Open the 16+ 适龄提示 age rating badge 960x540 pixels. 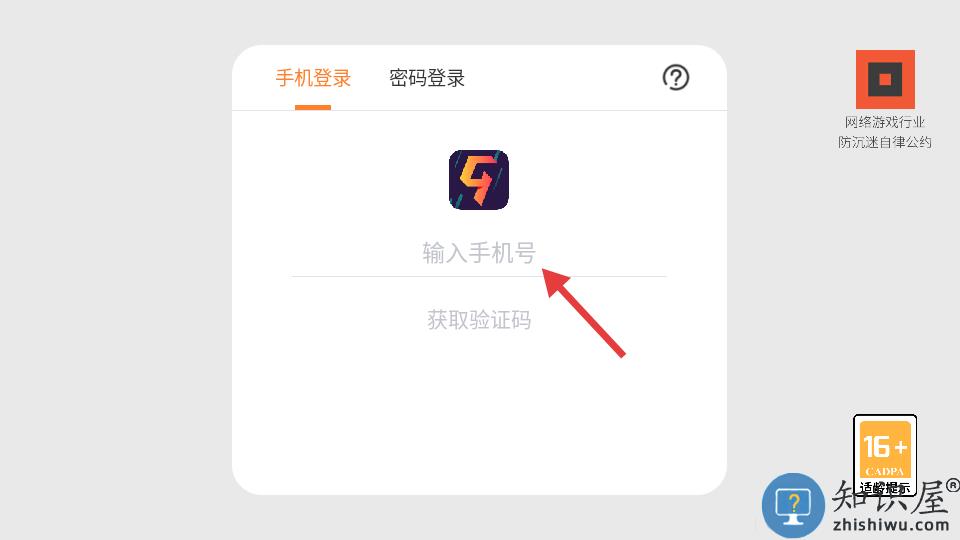(x=885, y=455)
